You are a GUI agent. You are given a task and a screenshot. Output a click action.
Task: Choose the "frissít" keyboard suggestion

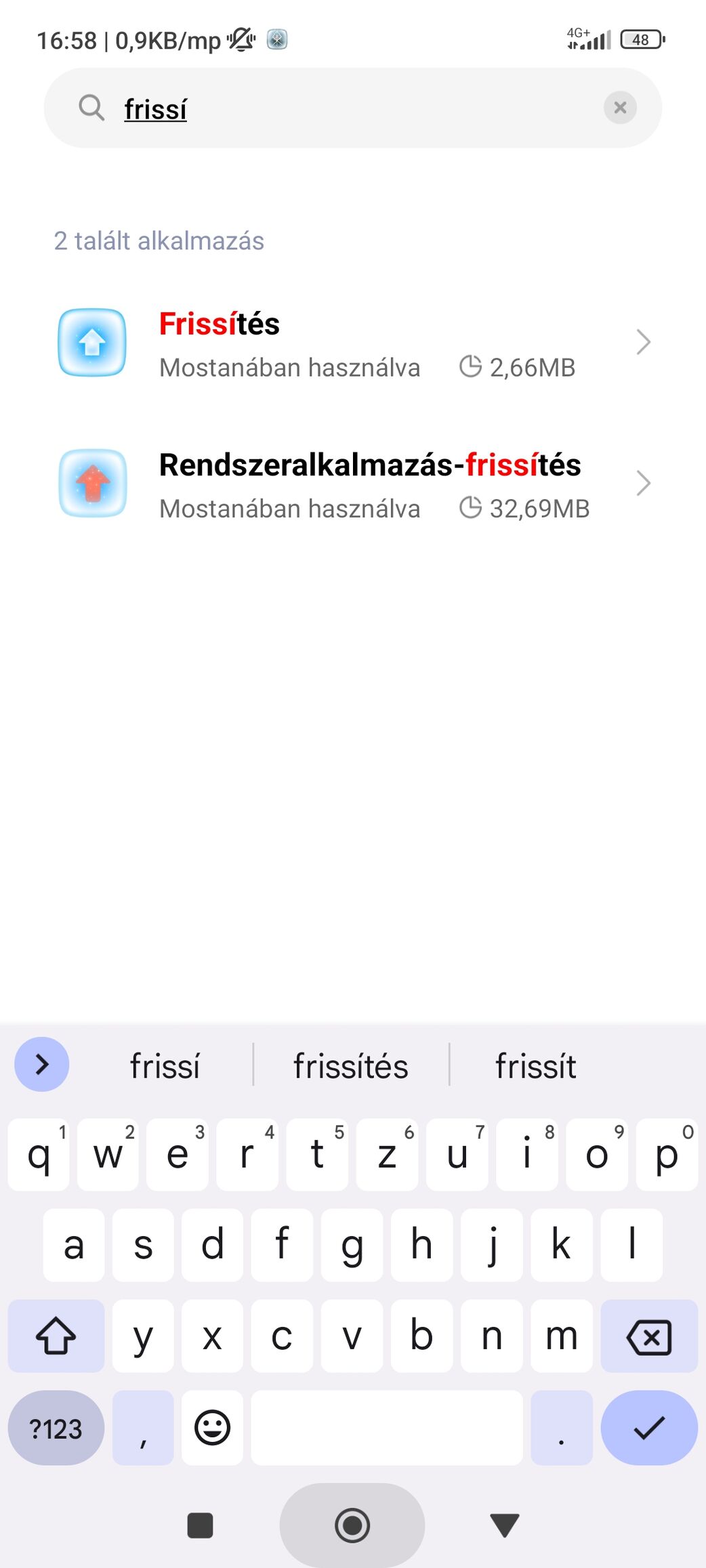coord(535,1066)
